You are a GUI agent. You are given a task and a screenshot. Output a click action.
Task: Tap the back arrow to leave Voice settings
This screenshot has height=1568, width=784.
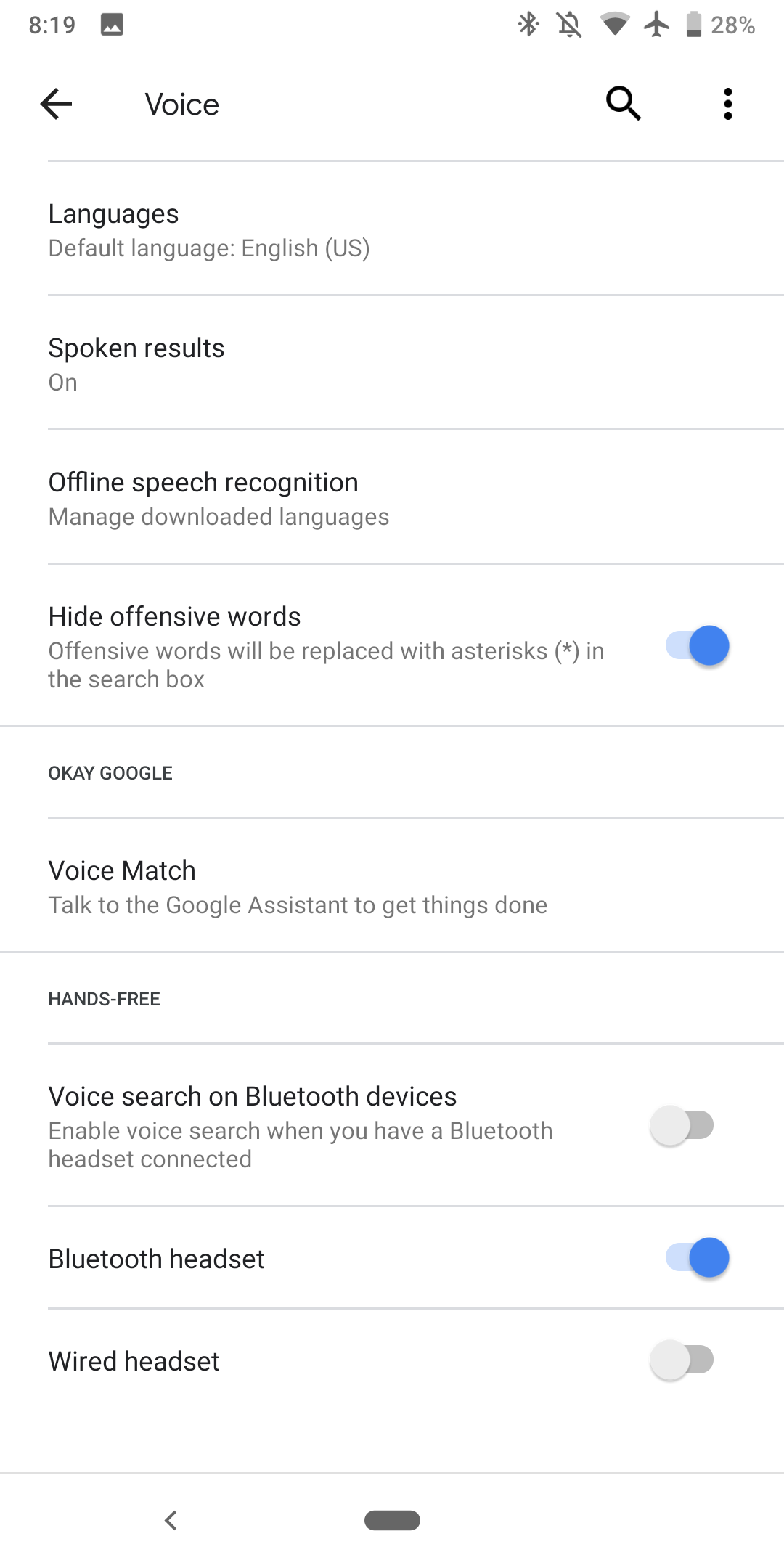[x=55, y=103]
